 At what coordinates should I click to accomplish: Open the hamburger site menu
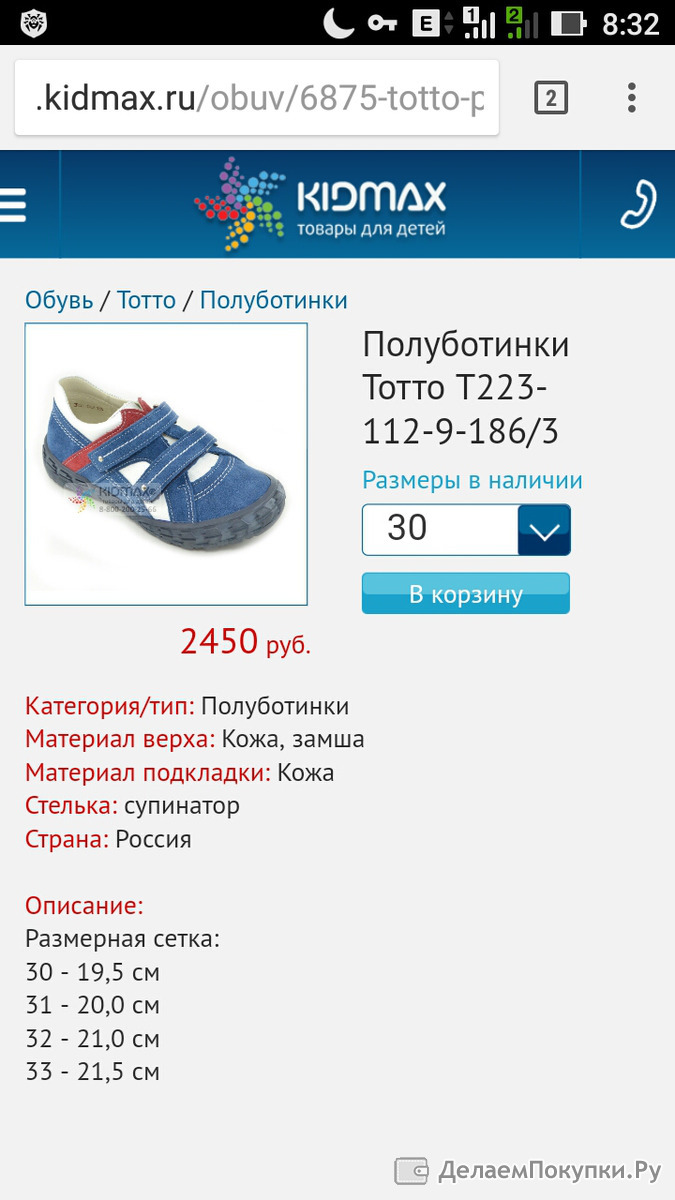pos(13,205)
